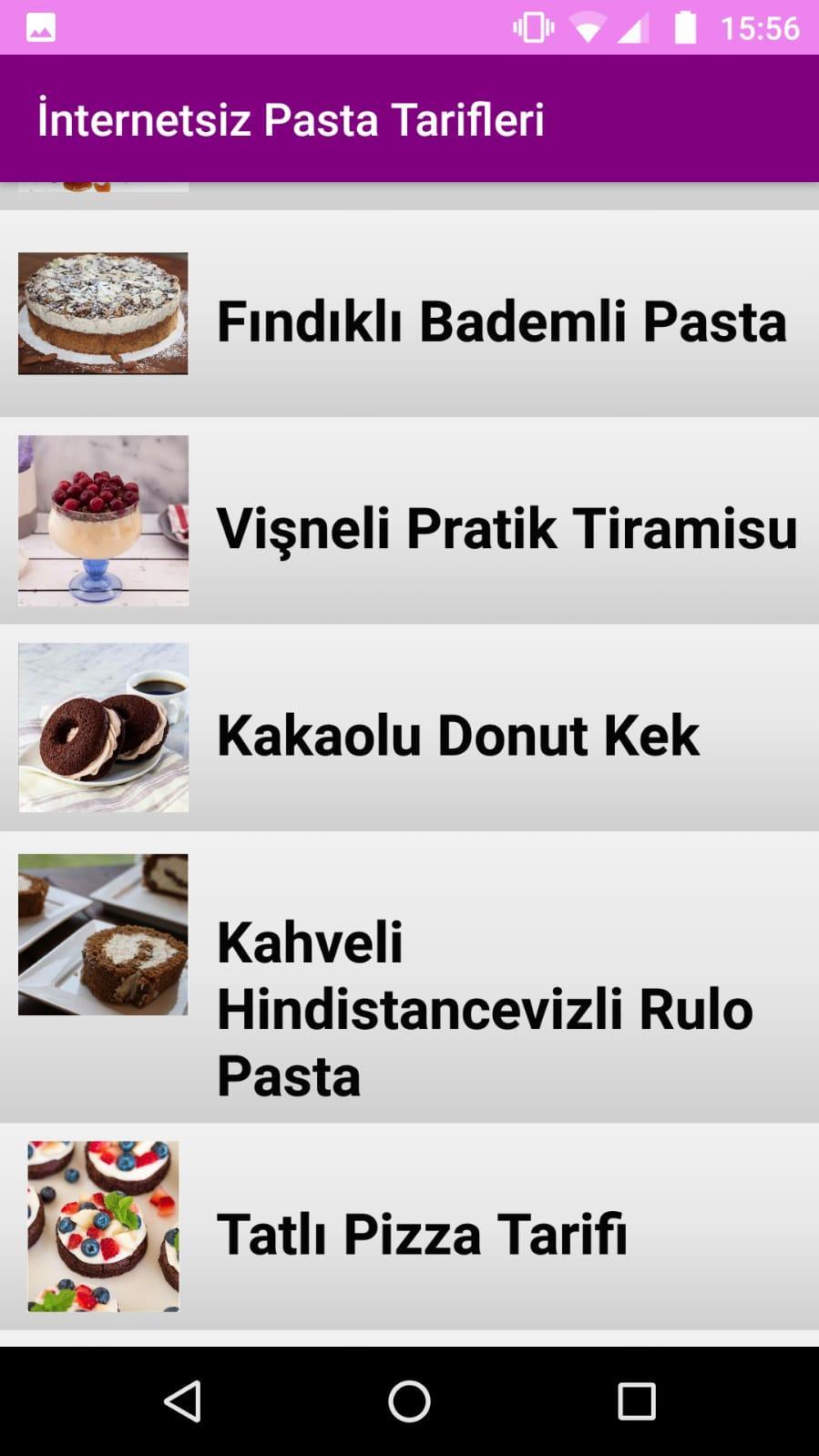
Task: Tap the Tatlı Pizza Tarifi row
Action: pyautogui.click(x=422, y=1233)
